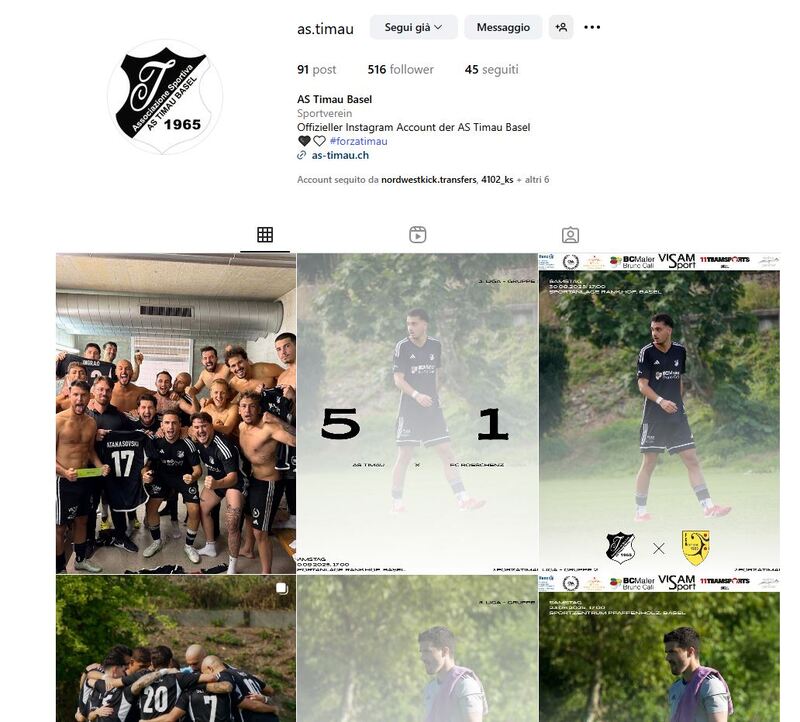800x722 pixels.
Task: Open the three-dot options menu
Action: [592, 27]
